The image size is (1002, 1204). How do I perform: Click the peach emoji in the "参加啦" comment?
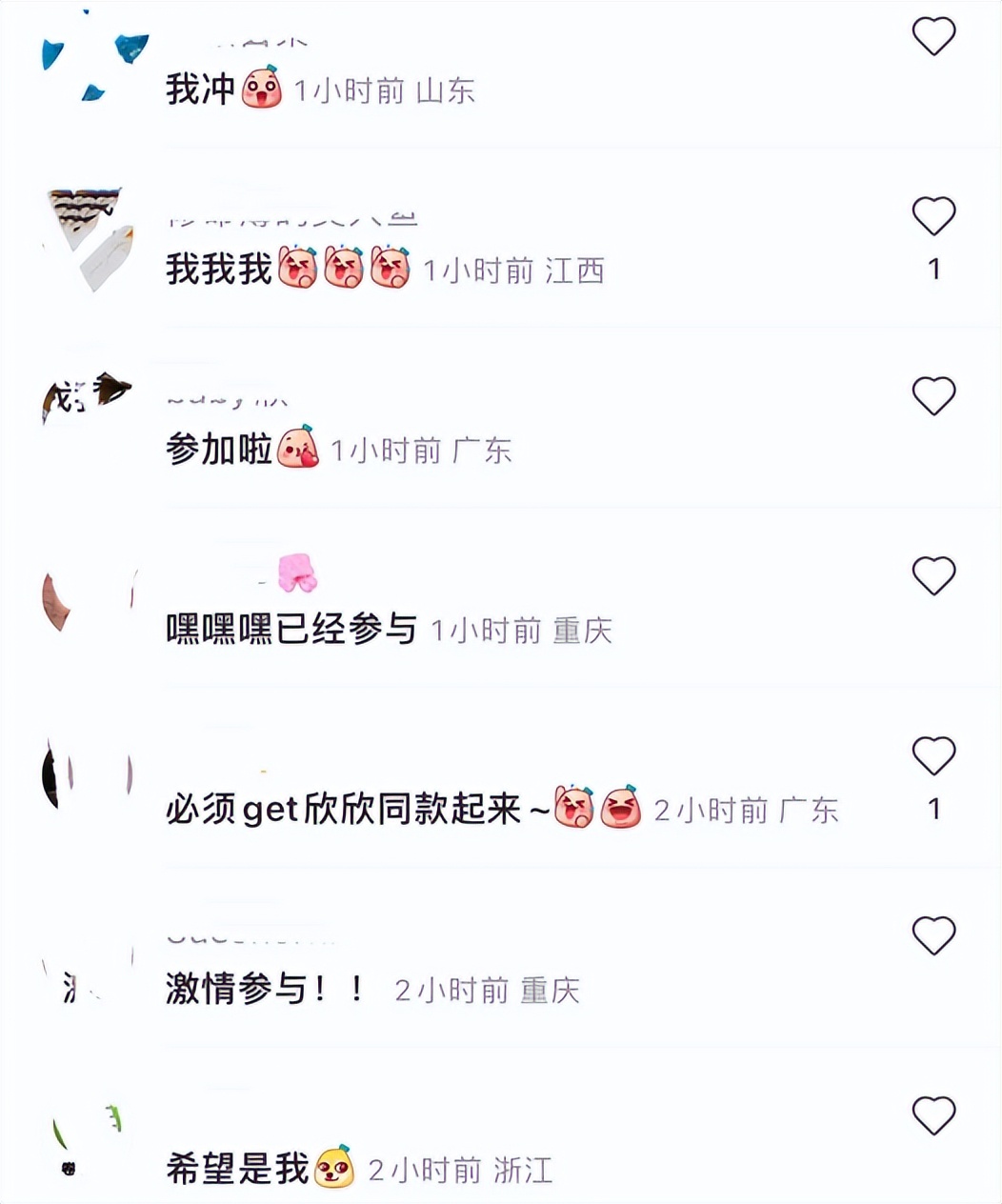pos(299,448)
